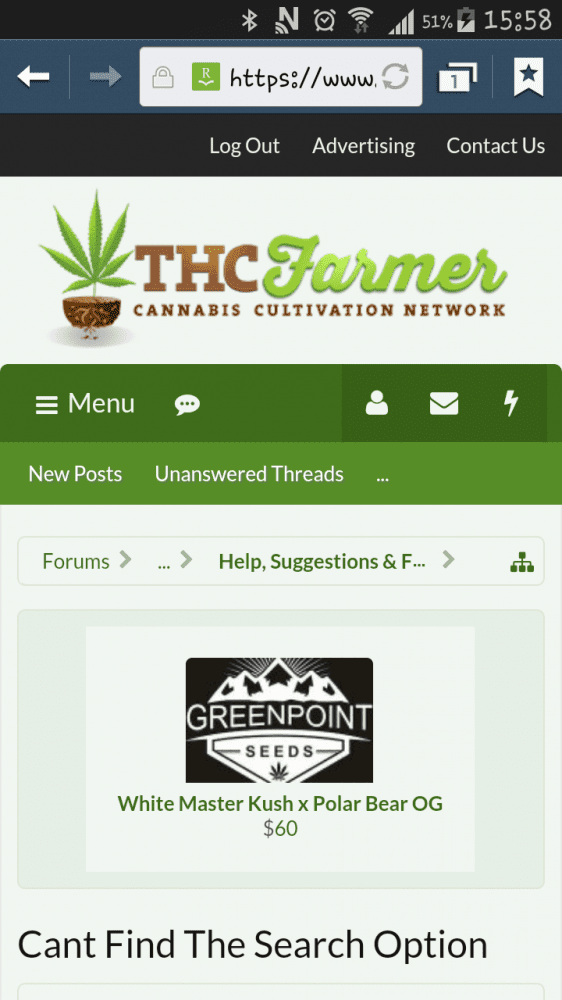Open the forum Menu drawer
The image size is (562, 1000).
tap(85, 404)
